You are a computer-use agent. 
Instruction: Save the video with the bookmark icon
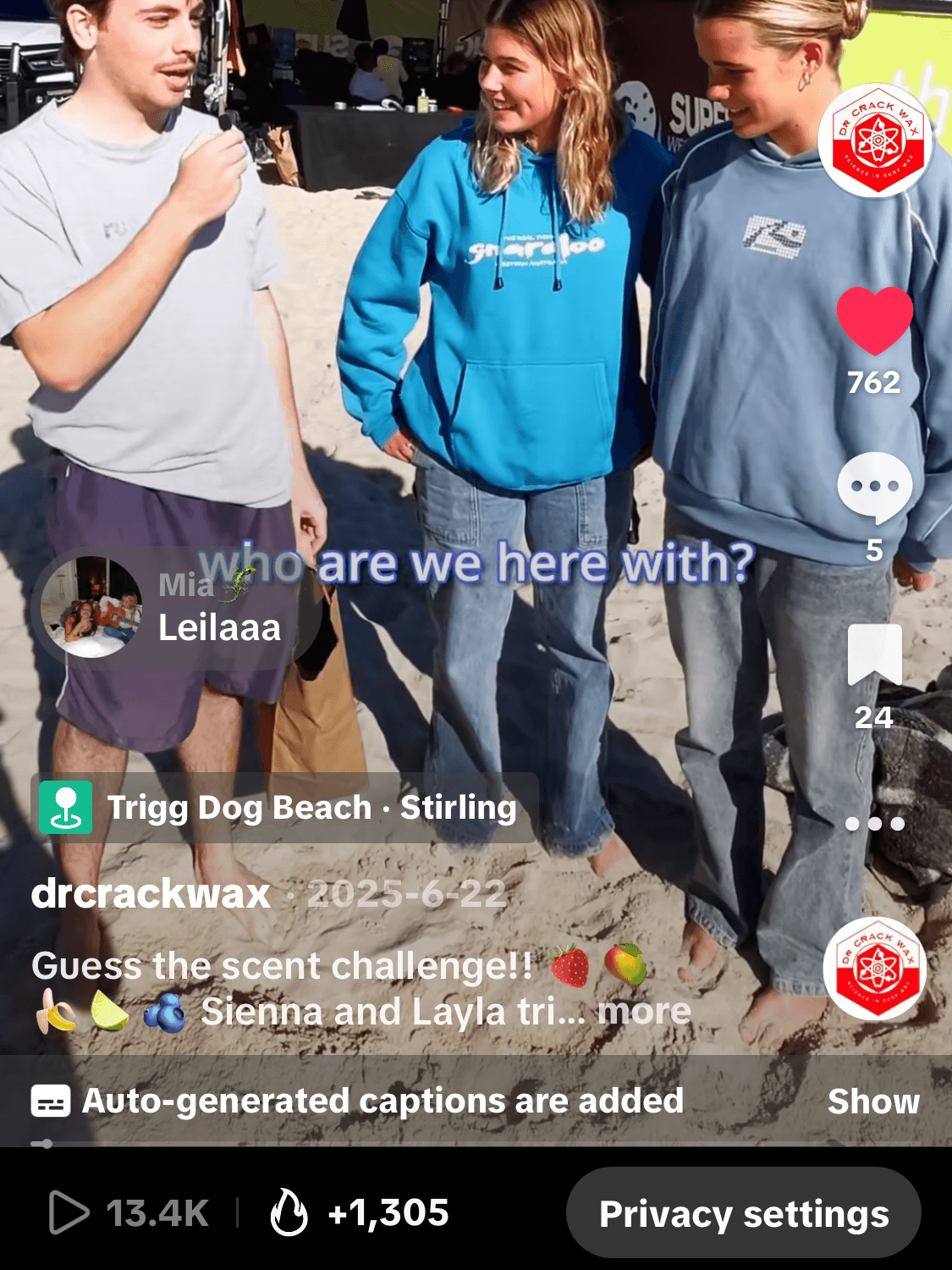click(x=874, y=654)
